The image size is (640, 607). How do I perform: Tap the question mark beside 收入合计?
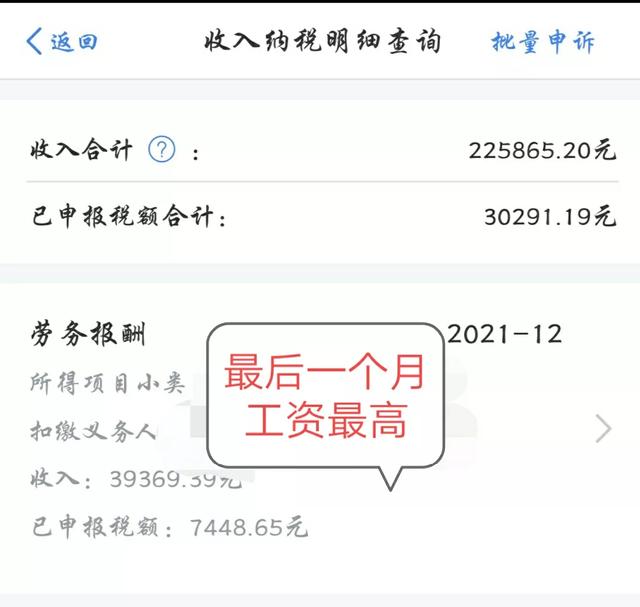pos(161,151)
